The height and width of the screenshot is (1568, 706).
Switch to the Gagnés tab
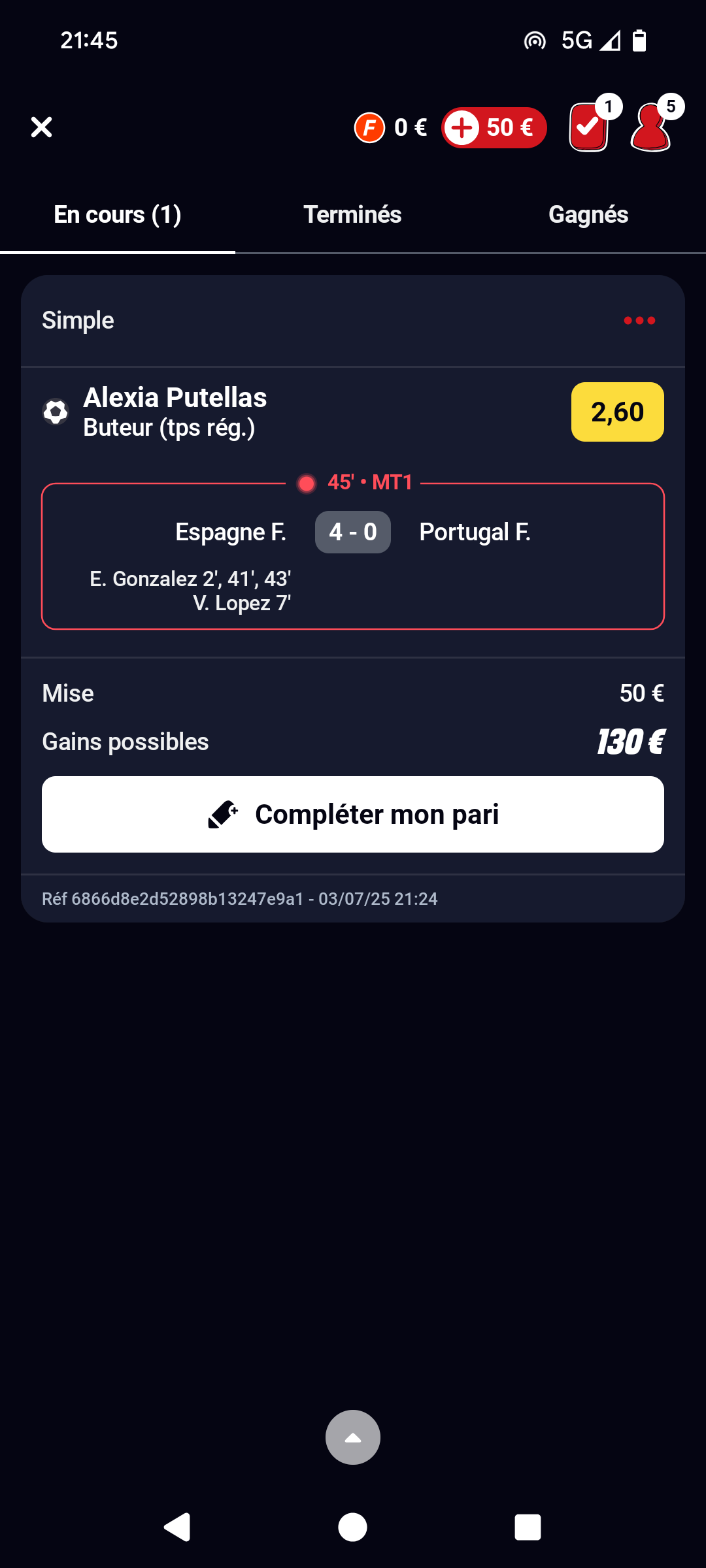pyautogui.click(x=588, y=215)
